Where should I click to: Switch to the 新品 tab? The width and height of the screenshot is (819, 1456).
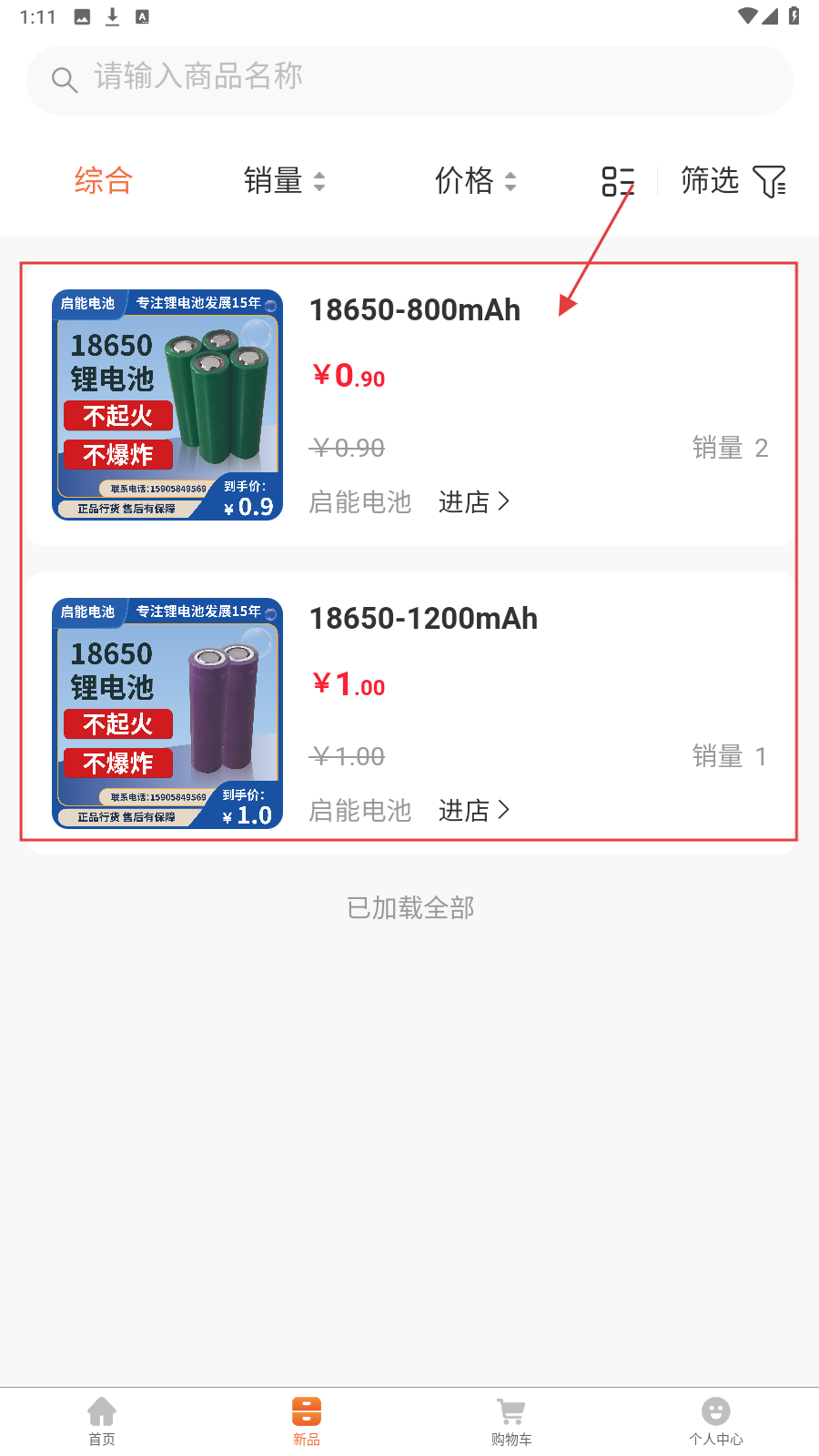point(307,1421)
